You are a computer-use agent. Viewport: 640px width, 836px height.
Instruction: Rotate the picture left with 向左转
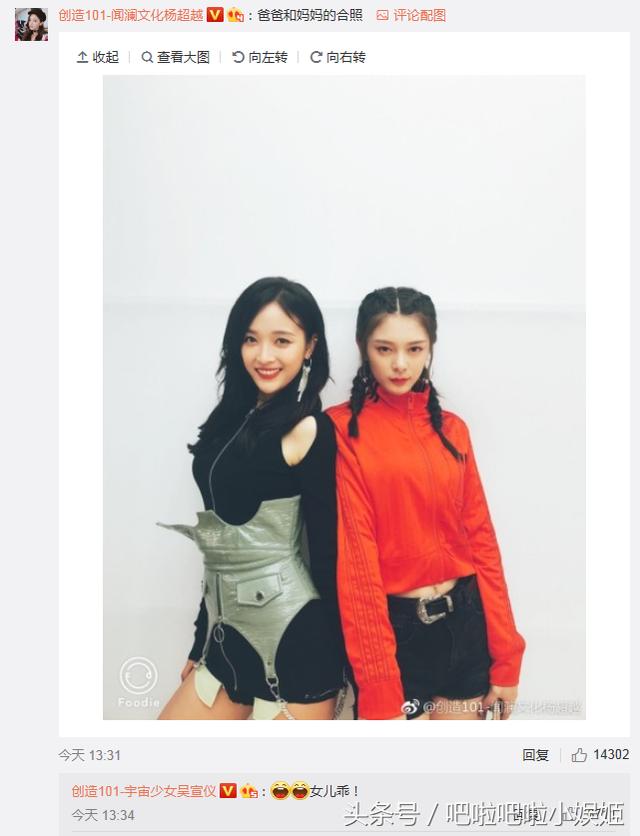tap(260, 57)
